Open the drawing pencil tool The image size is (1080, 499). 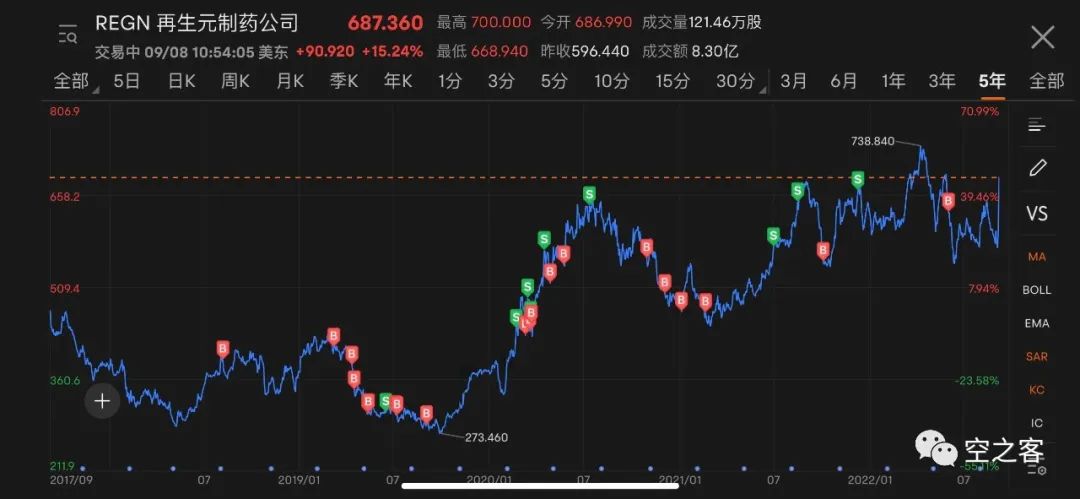[x=1037, y=168]
